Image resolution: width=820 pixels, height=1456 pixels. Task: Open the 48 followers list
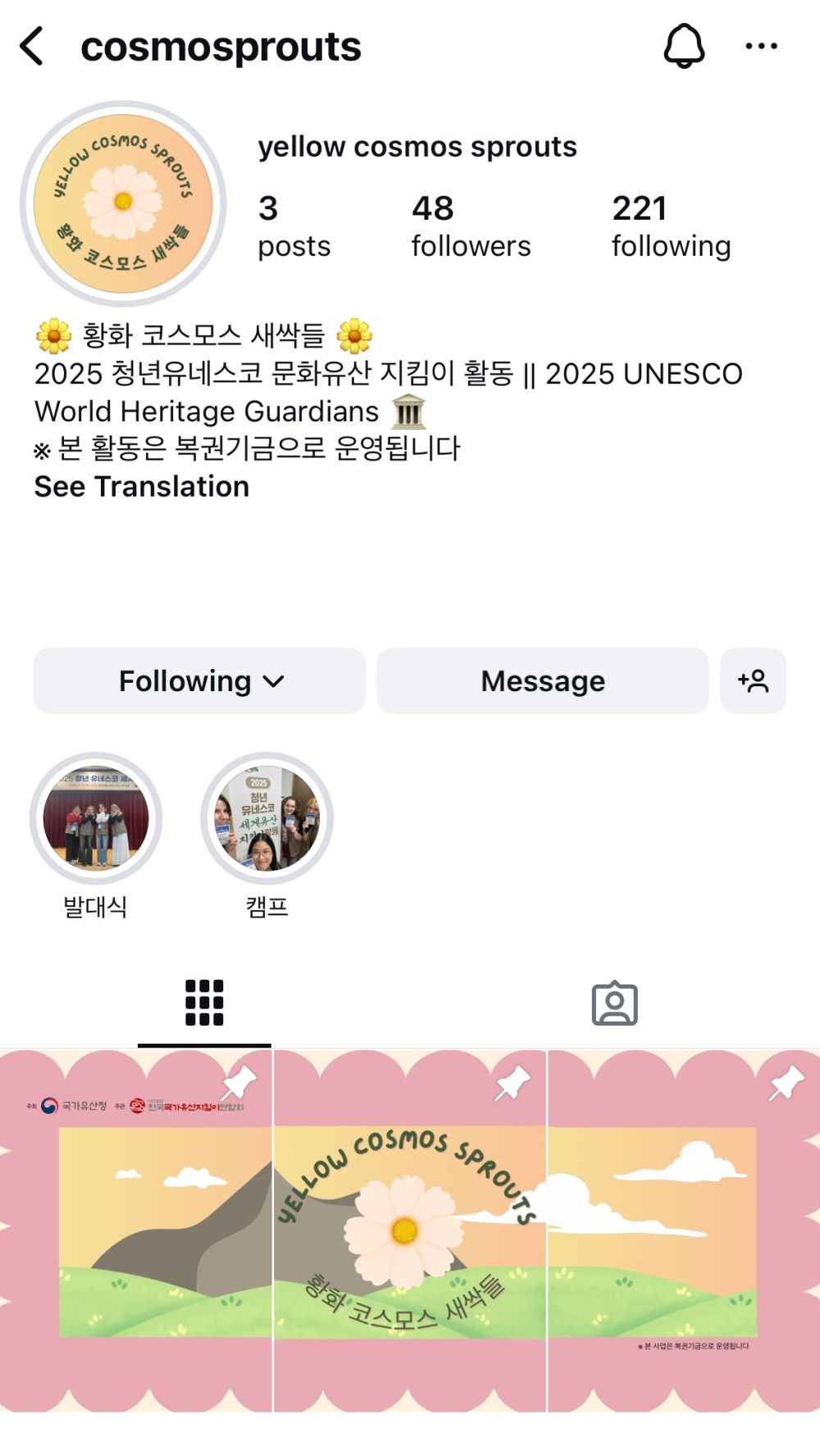(471, 226)
